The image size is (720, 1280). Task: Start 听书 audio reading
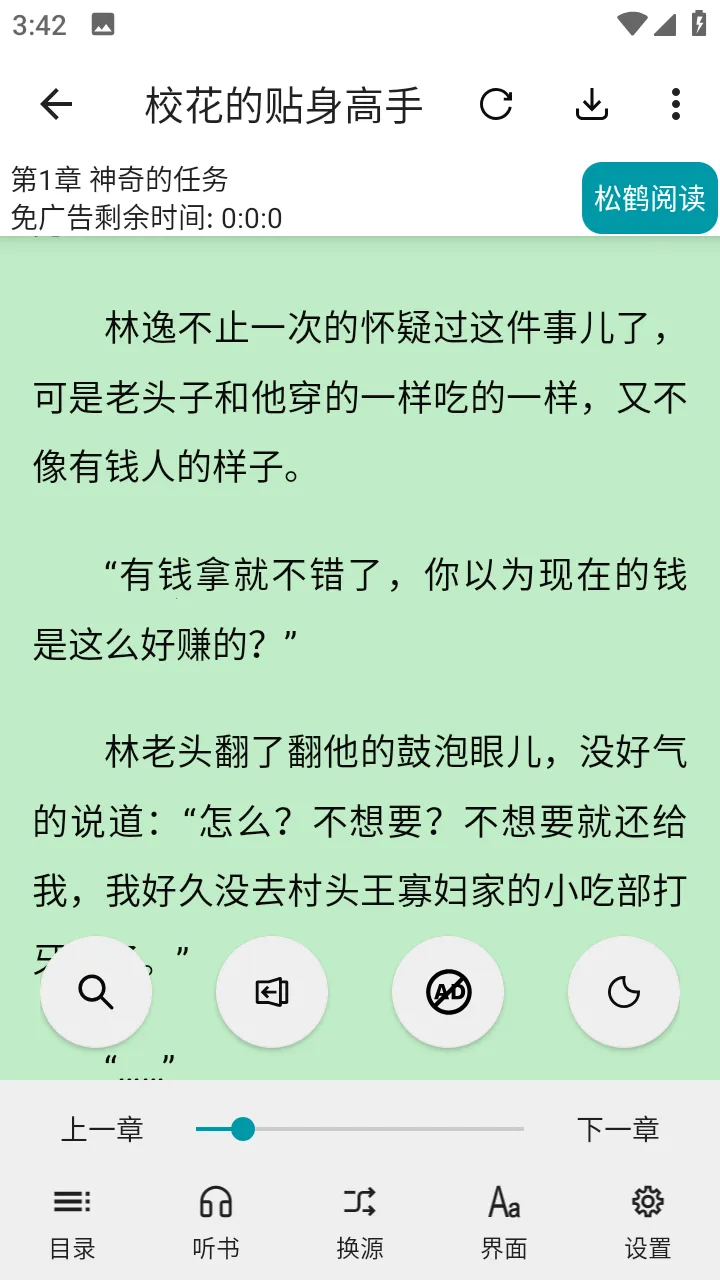216,1220
